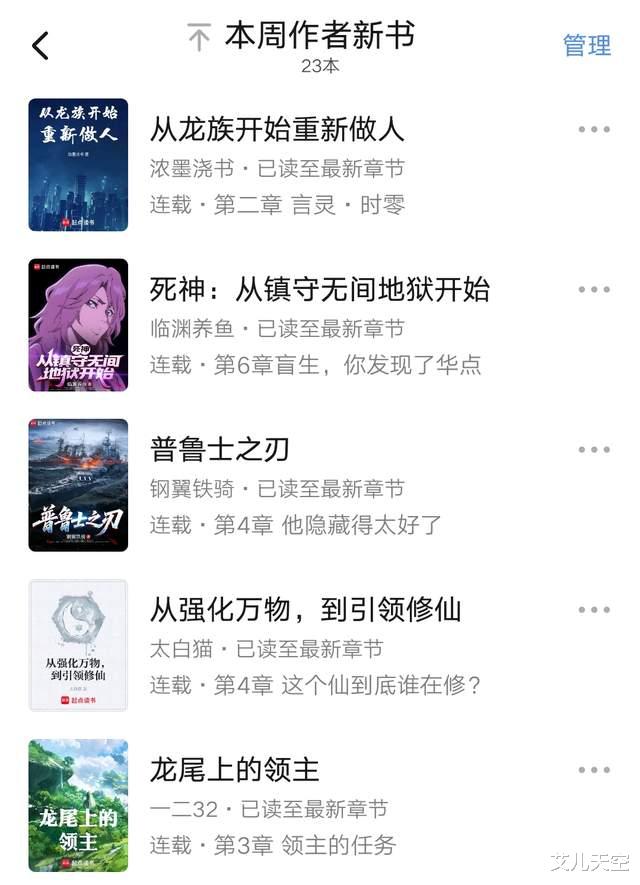Screen dimensions: 640x885
Task: Open the book 从龙族开始重新做人
Action: click(276, 129)
